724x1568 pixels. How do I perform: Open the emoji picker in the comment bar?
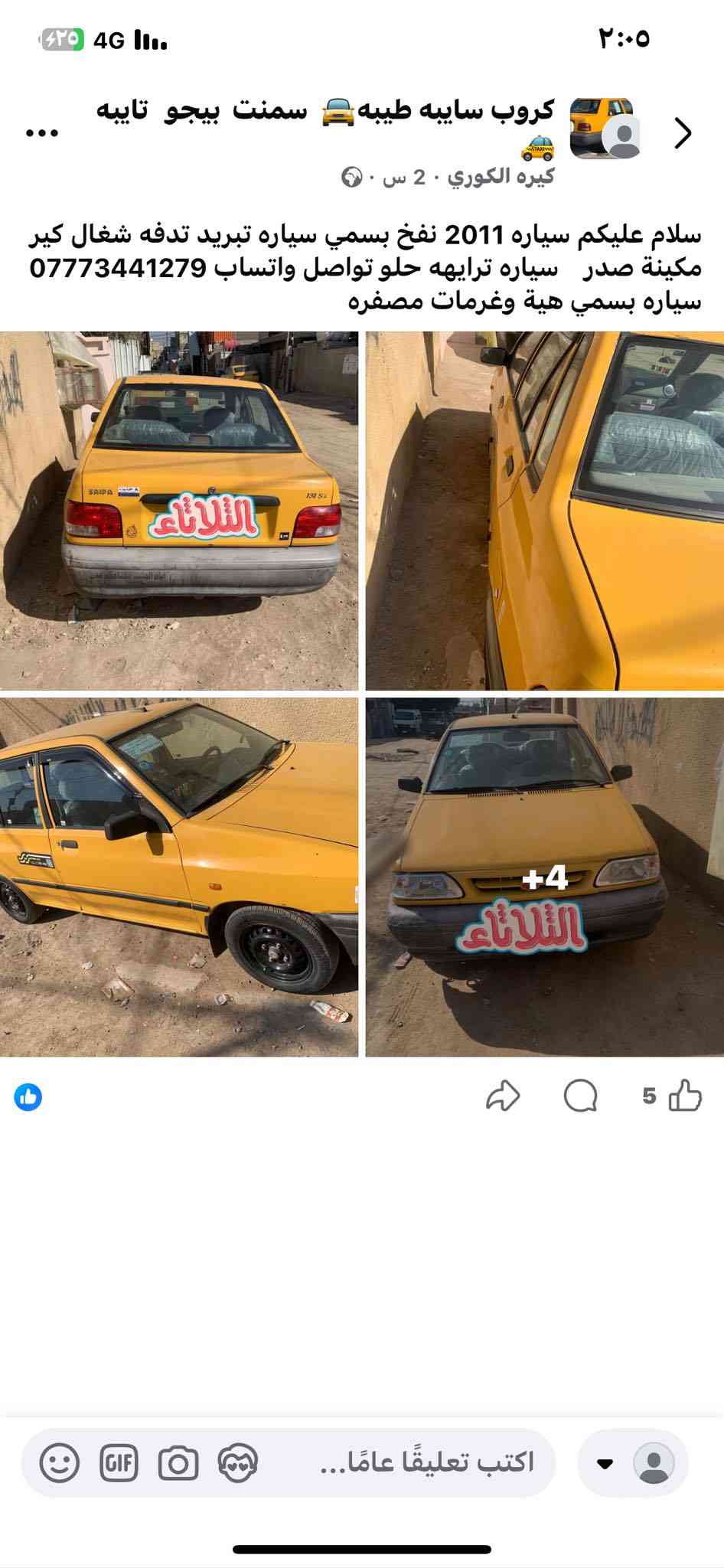(x=59, y=1463)
